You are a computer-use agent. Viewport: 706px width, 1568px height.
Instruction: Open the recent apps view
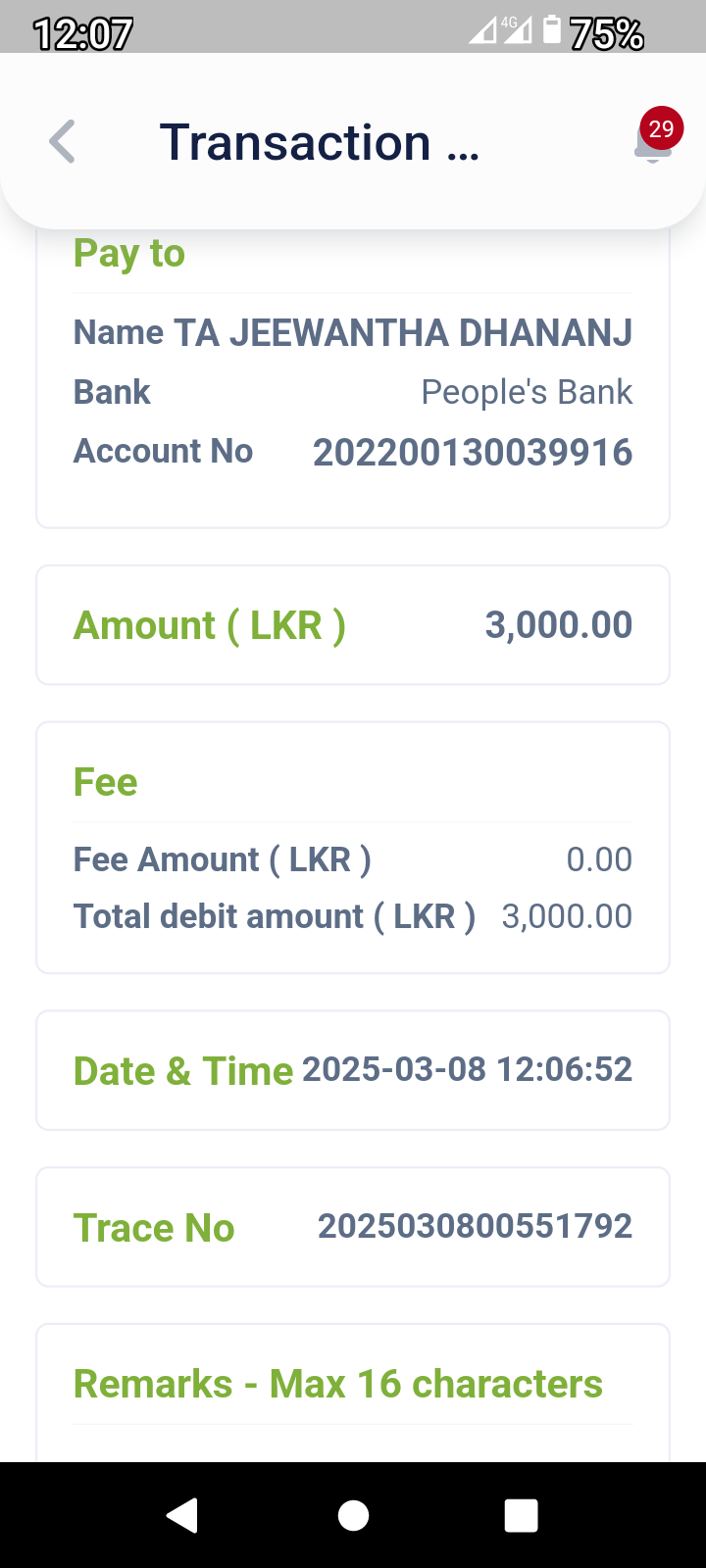(x=521, y=1515)
